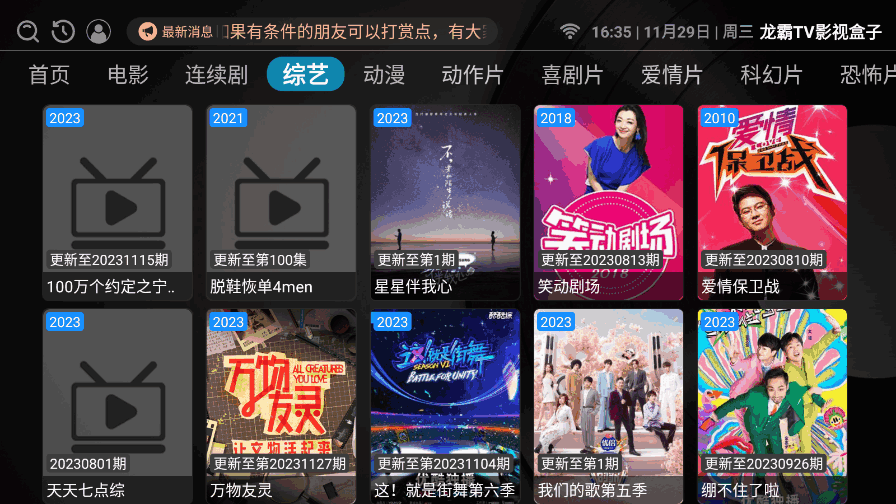Image resolution: width=896 pixels, height=504 pixels.
Task: Switch to the 电影 tab
Action: (x=128, y=75)
